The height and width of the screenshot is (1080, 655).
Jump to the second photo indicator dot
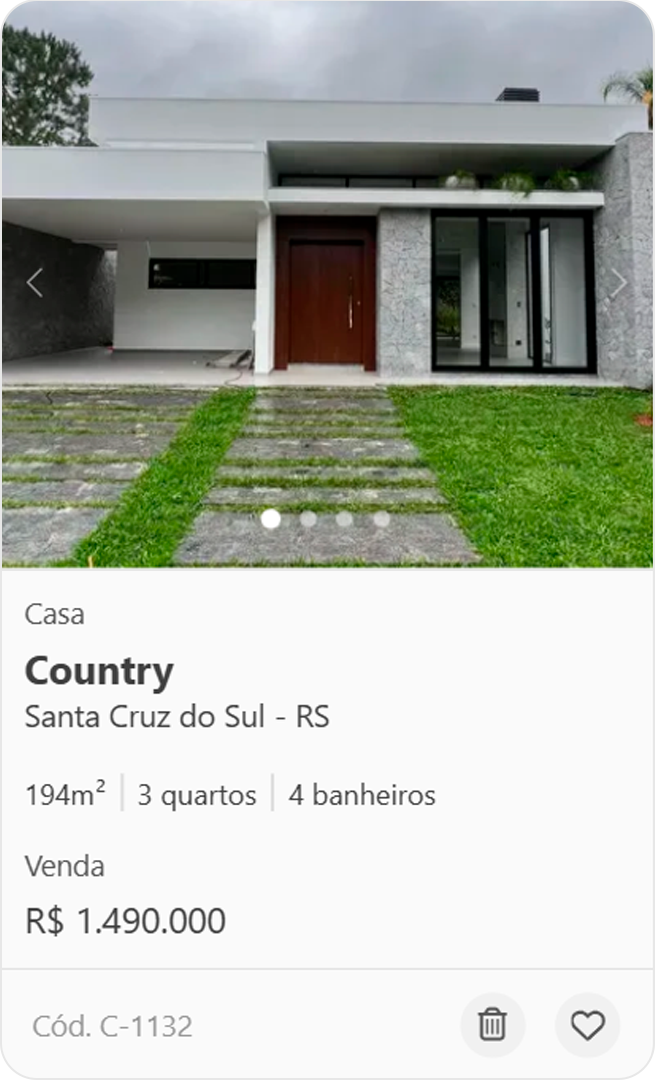pos(308,519)
